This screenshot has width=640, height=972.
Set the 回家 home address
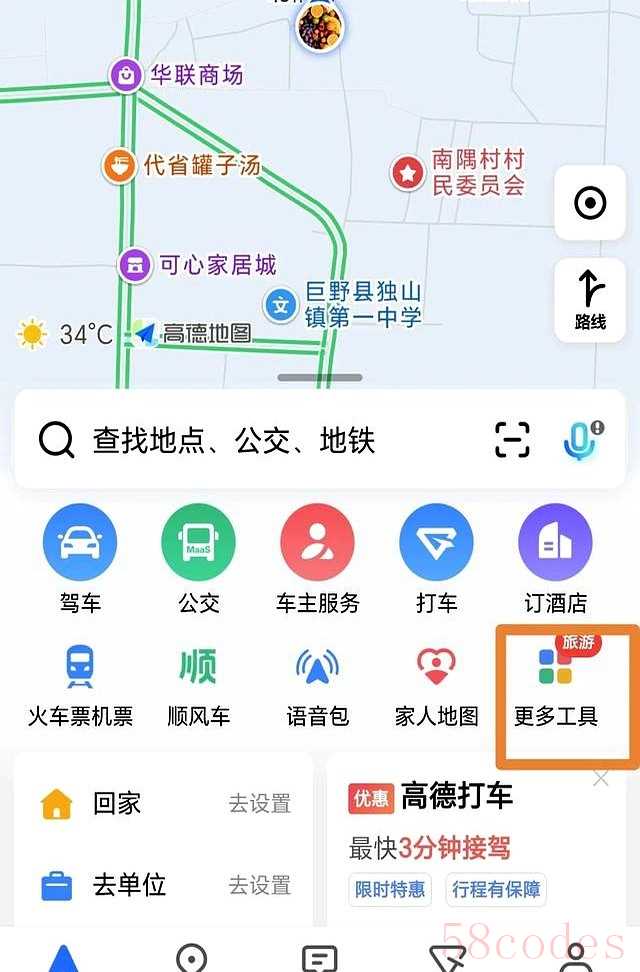coord(163,803)
